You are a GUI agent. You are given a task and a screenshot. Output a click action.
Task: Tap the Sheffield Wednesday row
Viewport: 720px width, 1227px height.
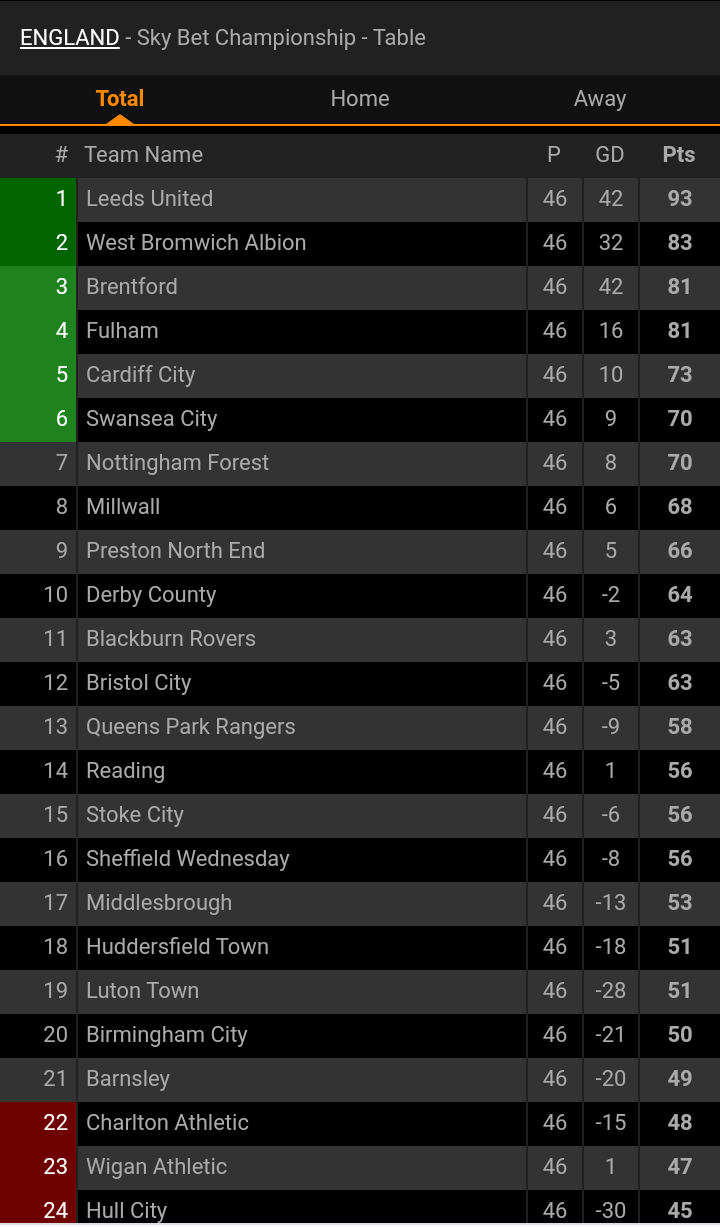(188, 859)
